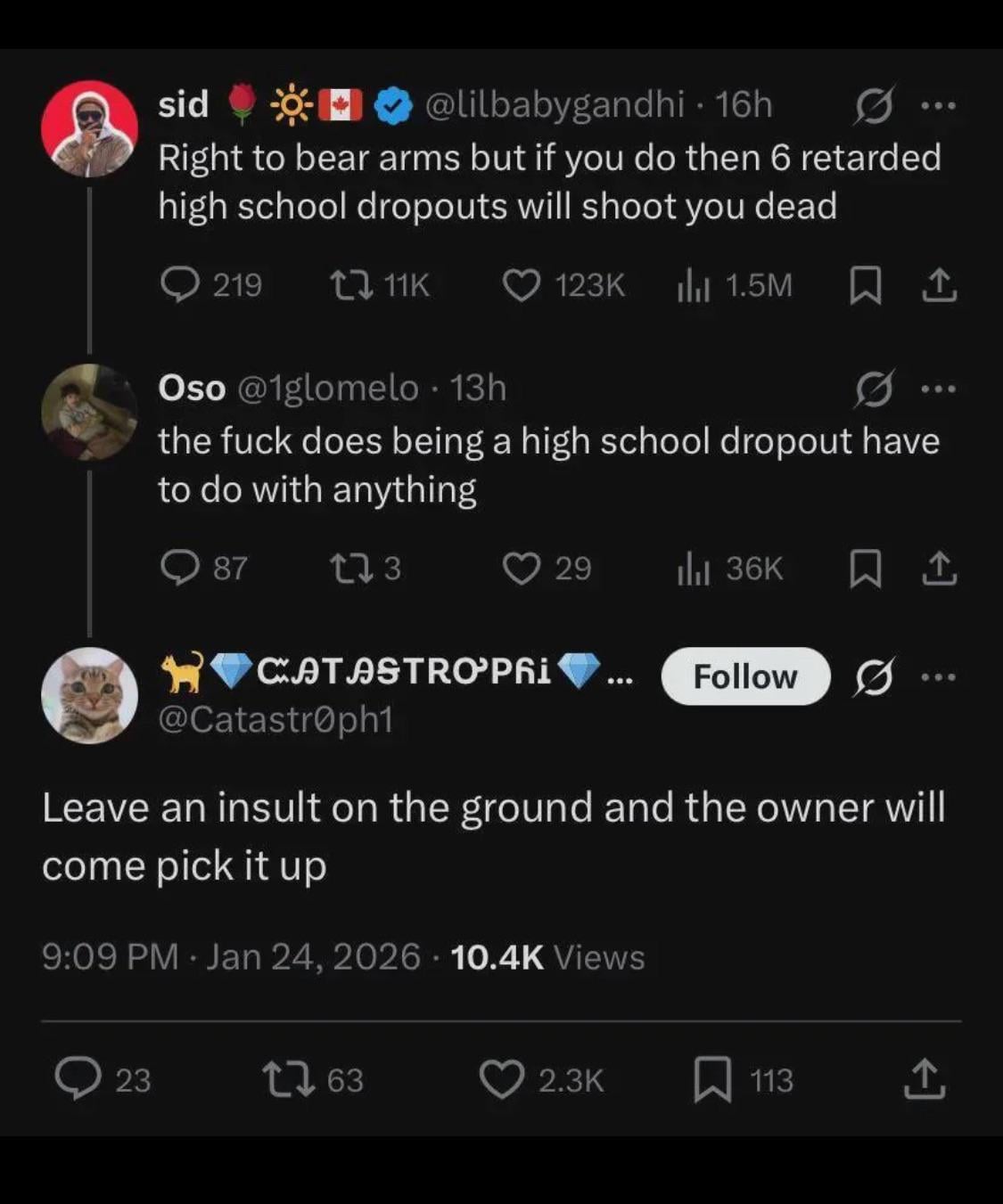Open the more options menu on sid's tweet
This screenshot has width=1003, height=1204.
[x=938, y=106]
